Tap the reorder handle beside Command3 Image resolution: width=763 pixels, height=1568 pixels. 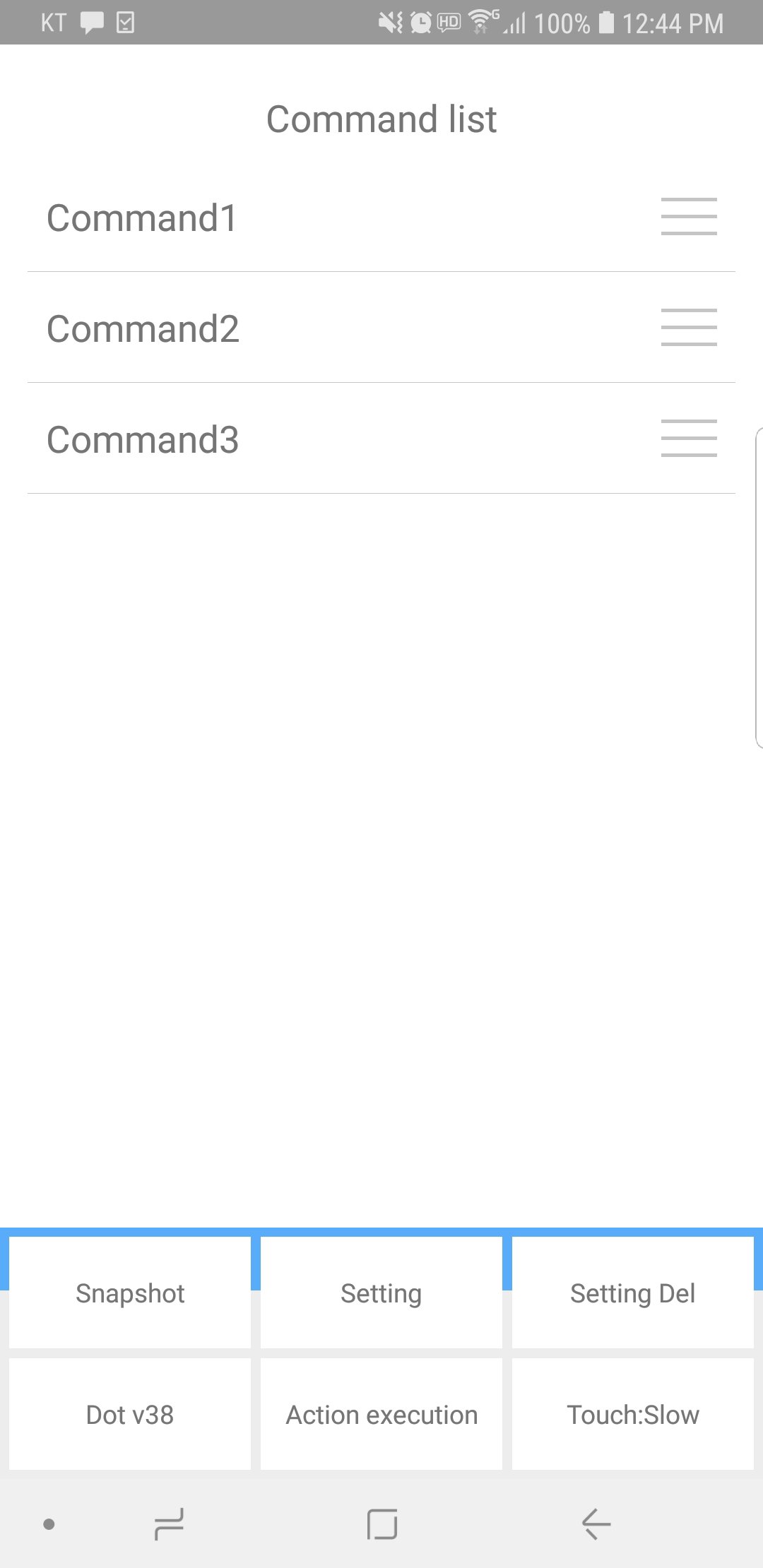pyautogui.click(x=689, y=438)
